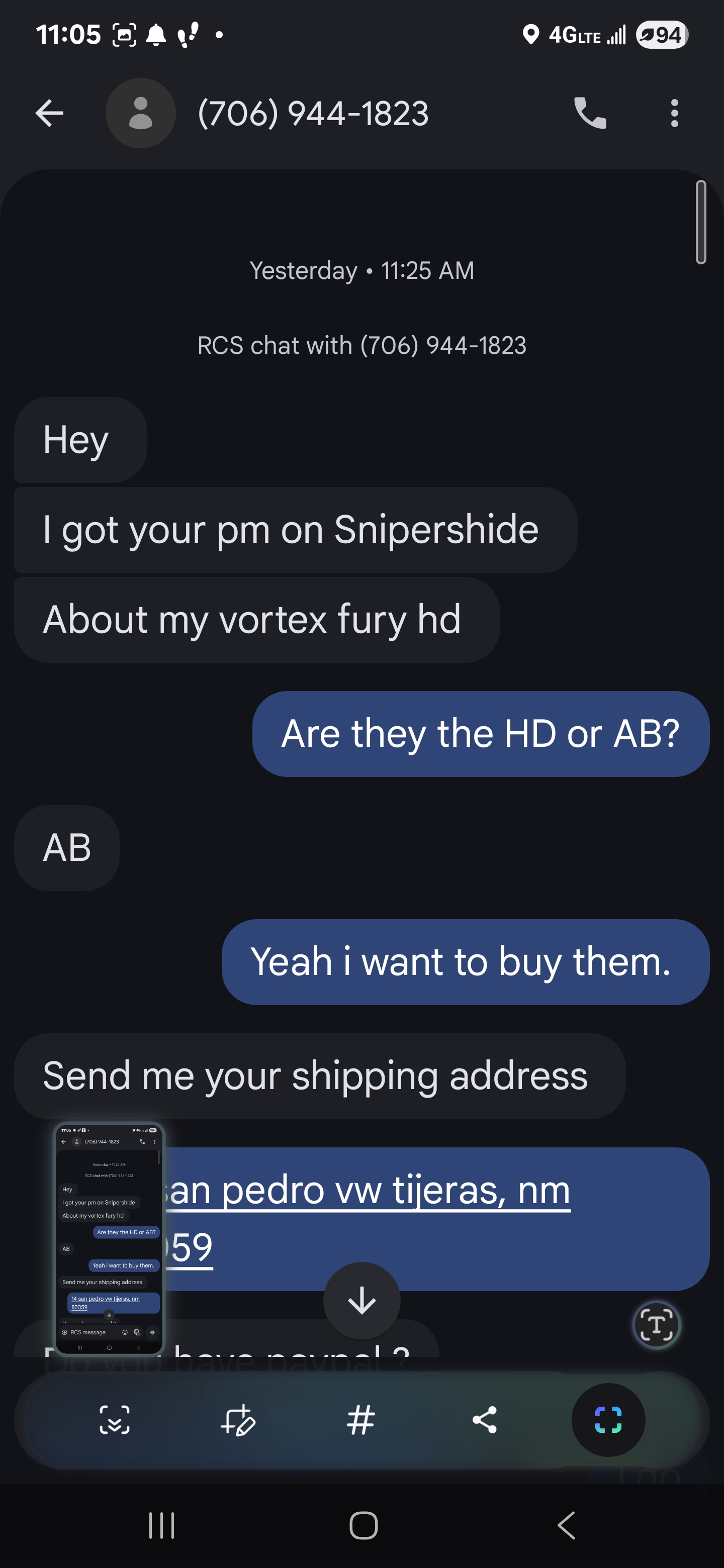Screen dimensions: 724x1568
Task: Go back to the conversation list
Action: [49, 113]
